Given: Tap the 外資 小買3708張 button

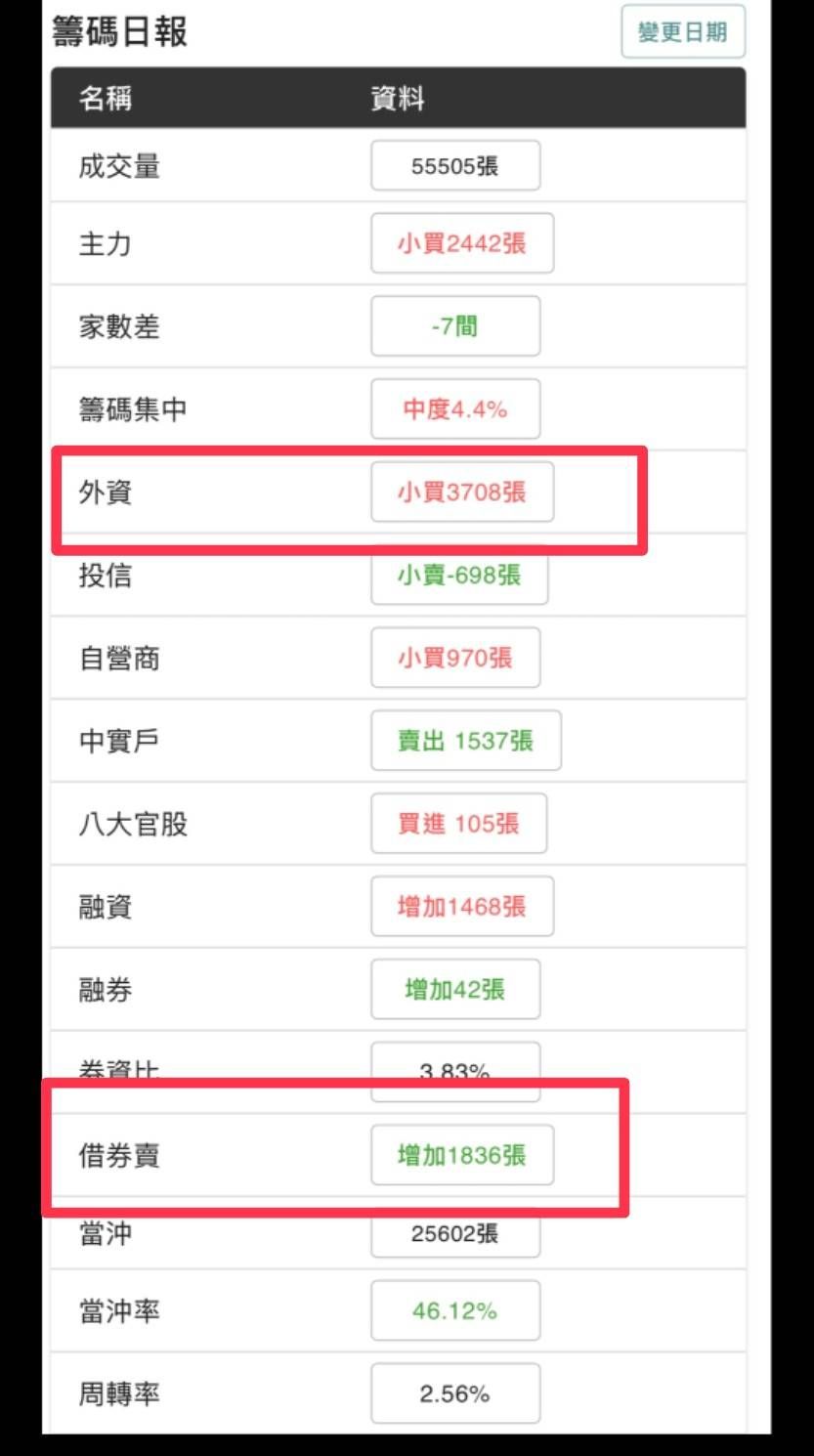Looking at the screenshot, I should coord(462,492).
